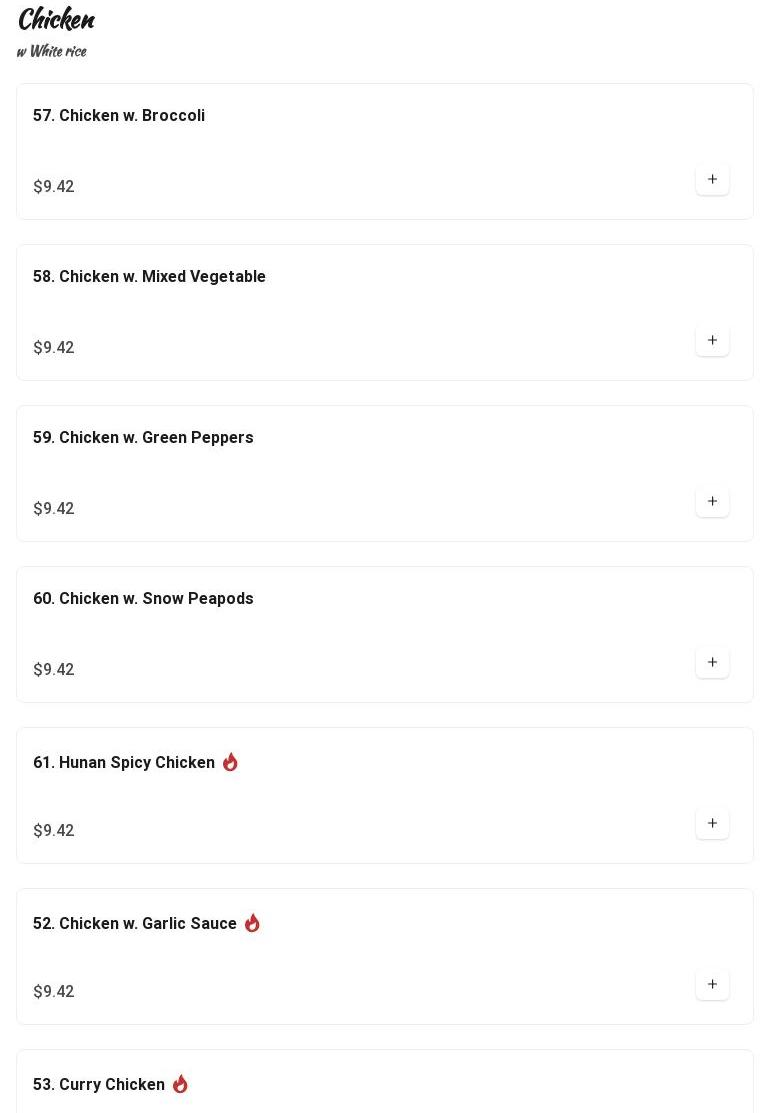Image resolution: width=770 pixels, height=1113 pixels.
Task: Add Chicken w. Broccoli to the order
Action: (x=712, y=180)
